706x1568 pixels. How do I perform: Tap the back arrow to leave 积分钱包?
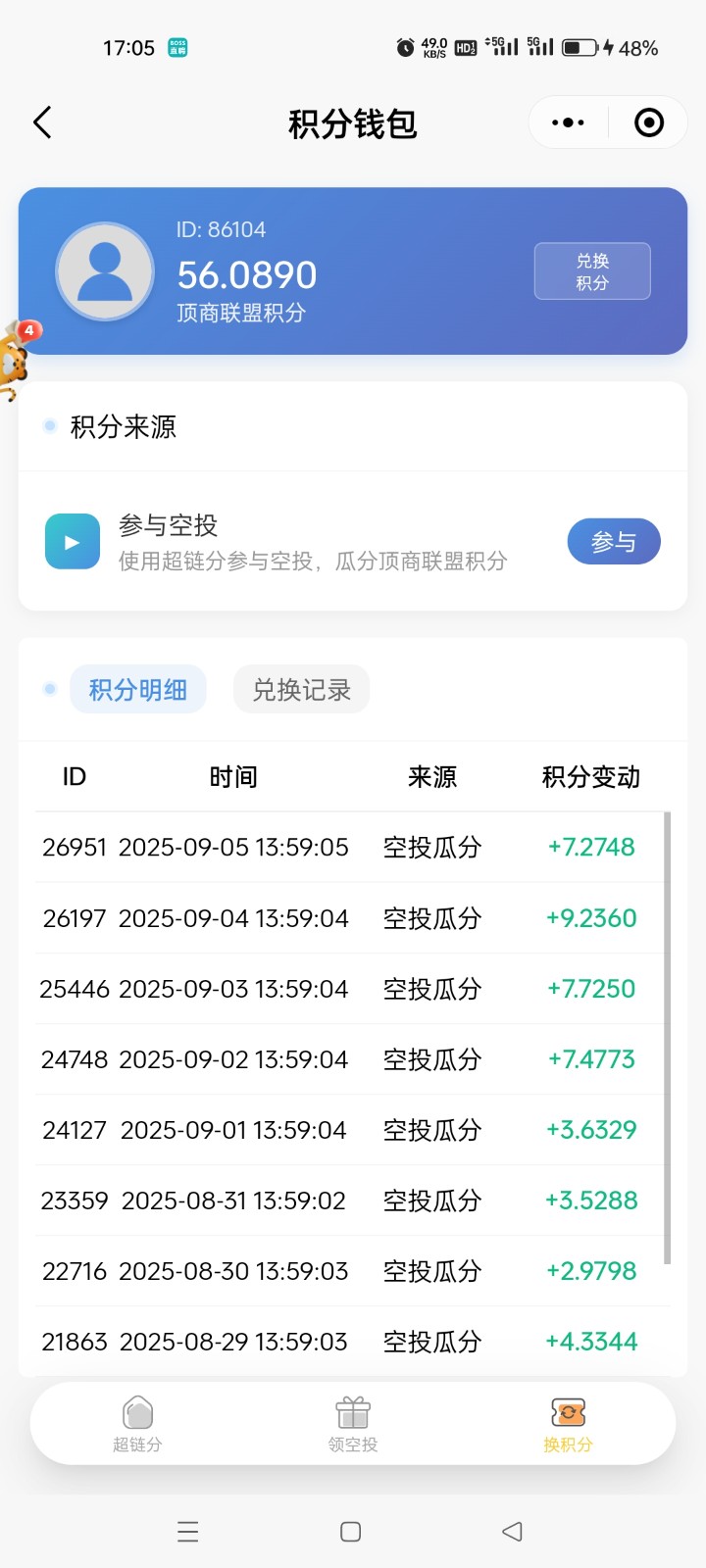41,122
